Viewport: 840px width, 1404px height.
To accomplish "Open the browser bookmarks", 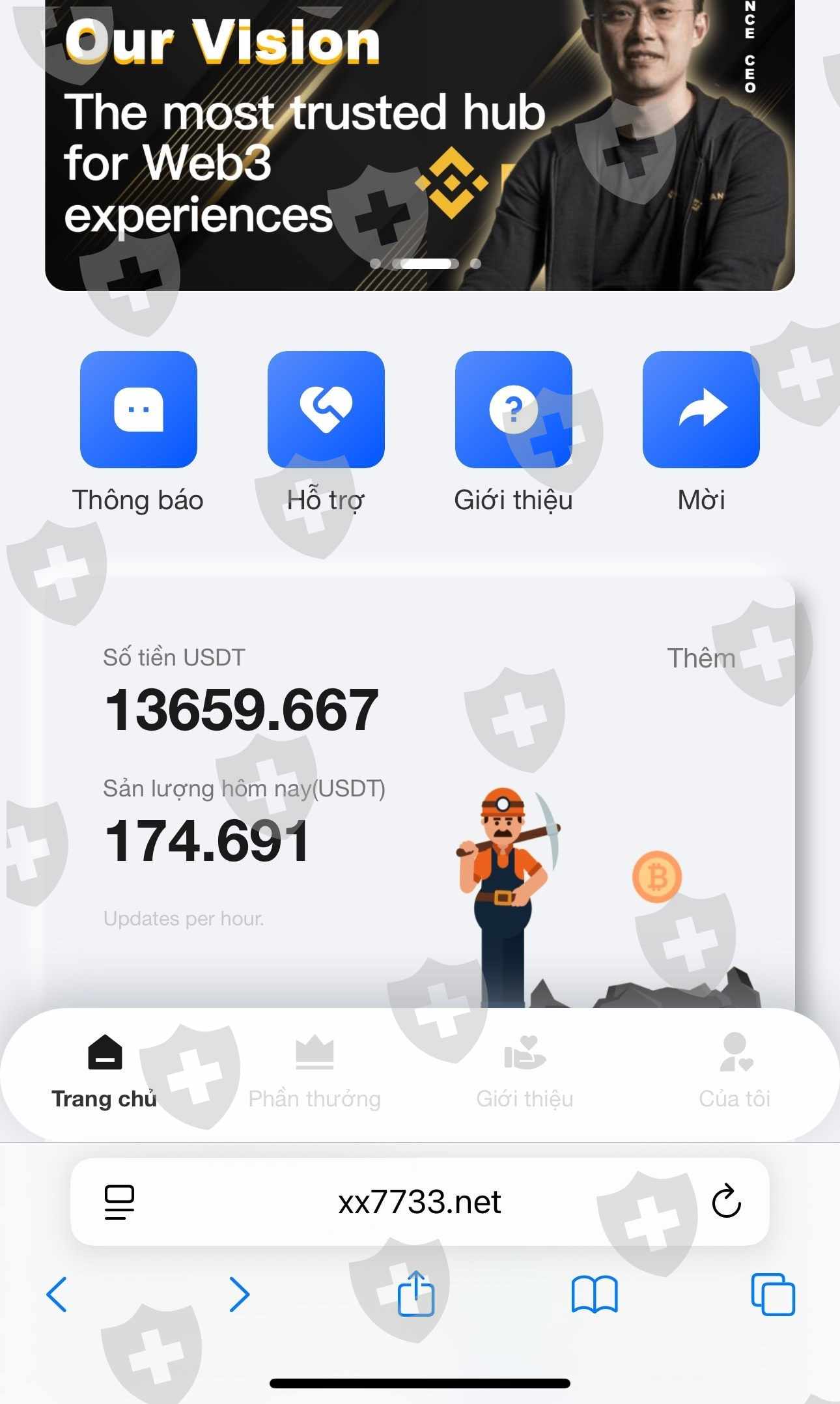I will pos(595,1295).
